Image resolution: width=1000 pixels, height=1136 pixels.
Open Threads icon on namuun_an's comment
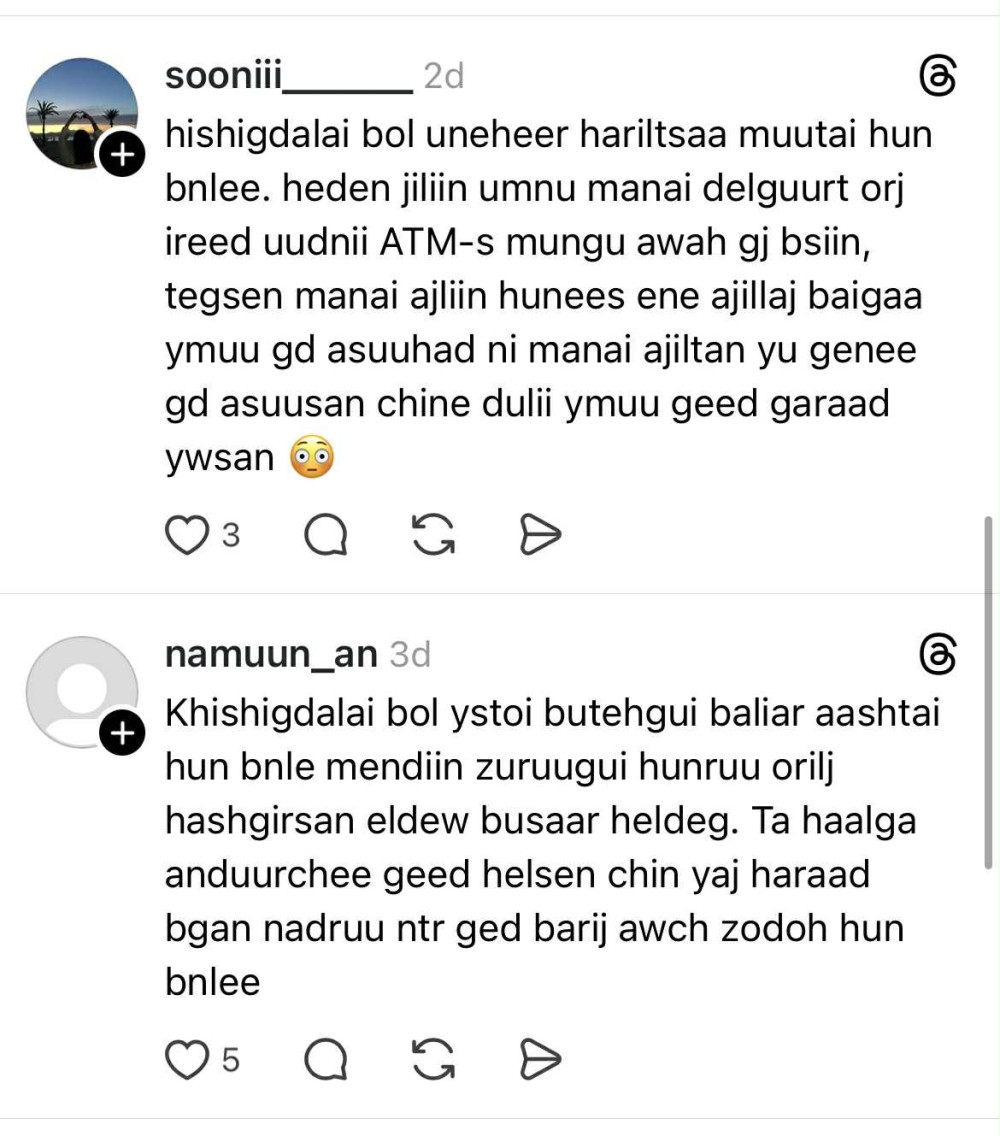937,655
